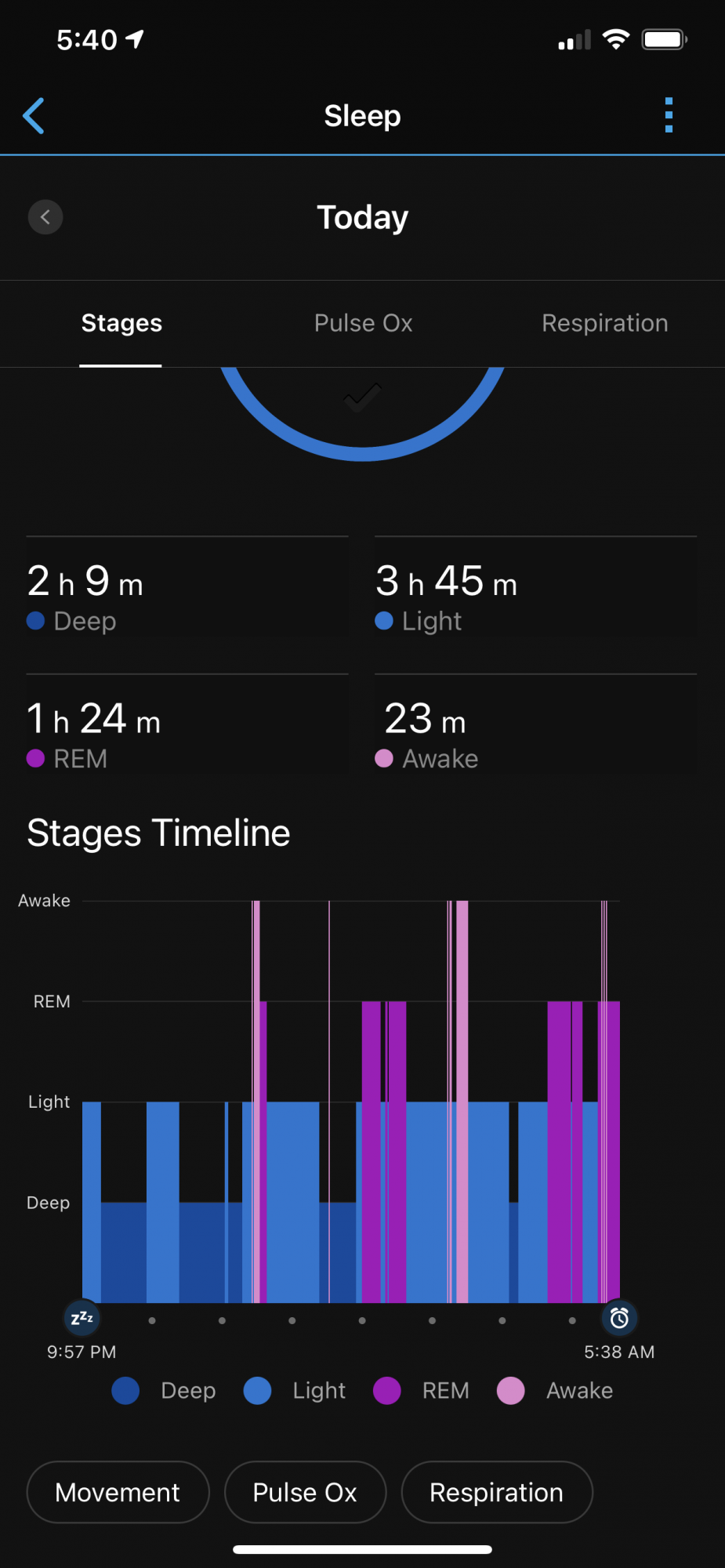Screen dimensions: 725x1568
Task: Select the Stages tab
Action: 121,323
